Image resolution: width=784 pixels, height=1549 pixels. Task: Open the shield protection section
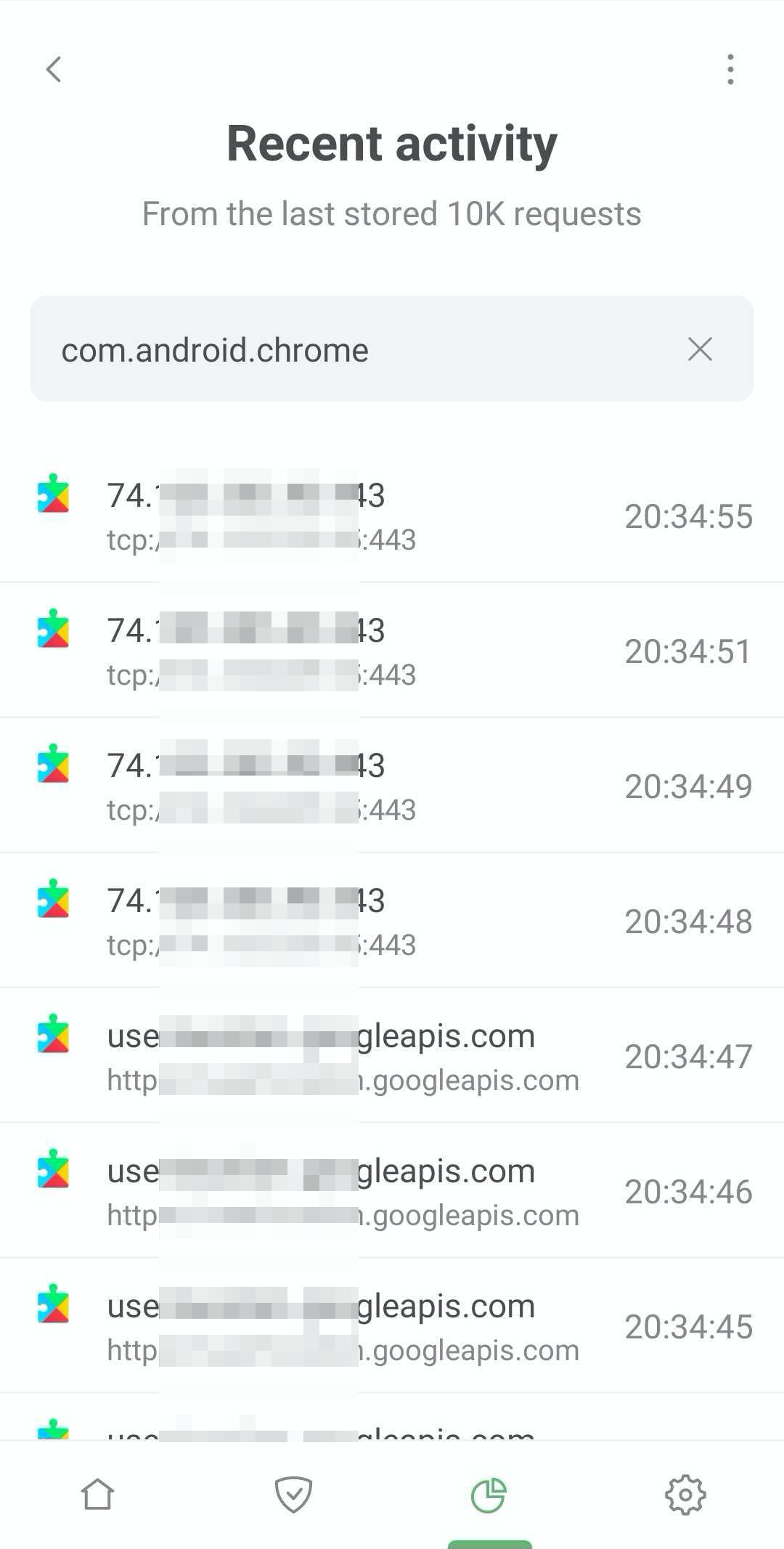[294, 1495]
